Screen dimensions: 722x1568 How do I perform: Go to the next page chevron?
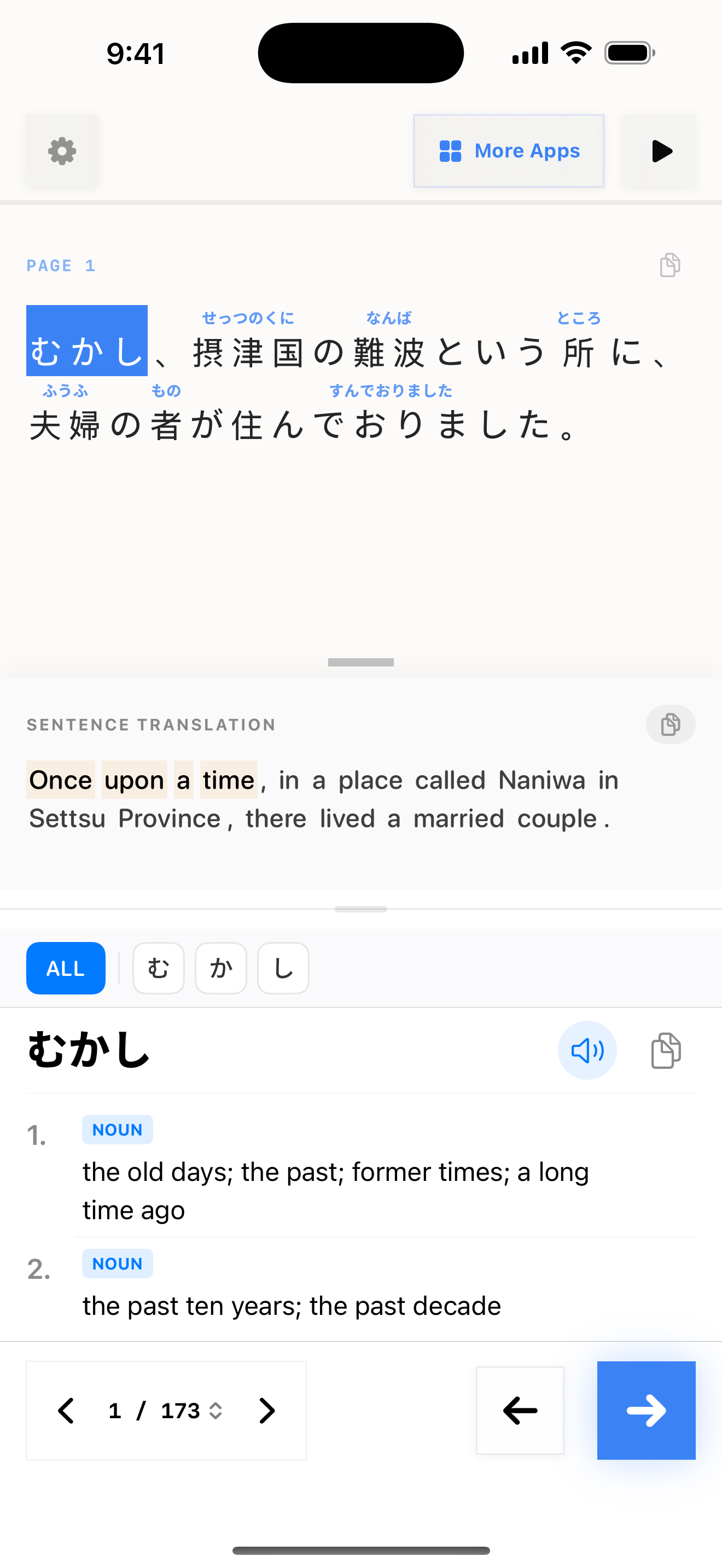pos(266,1411)
